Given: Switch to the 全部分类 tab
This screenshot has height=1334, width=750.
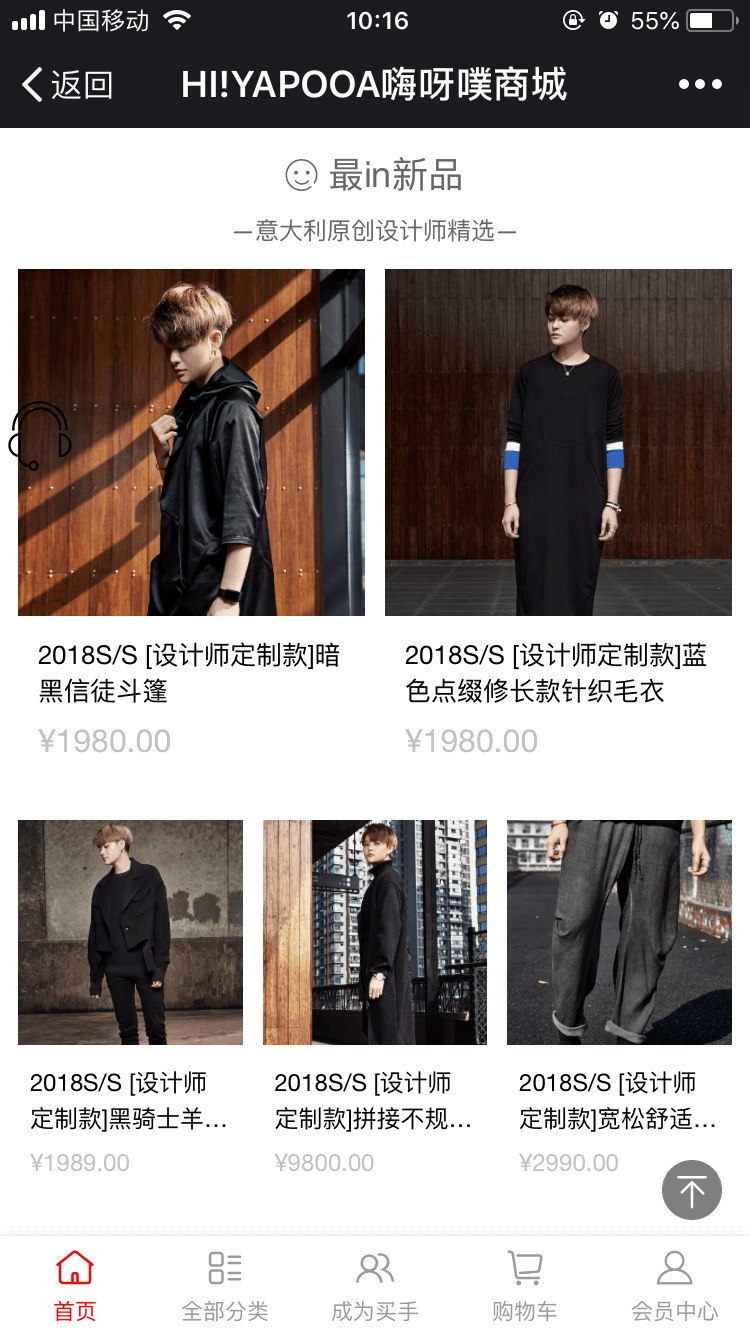Looking at the screenshot, I should (x=225, y=1284).
